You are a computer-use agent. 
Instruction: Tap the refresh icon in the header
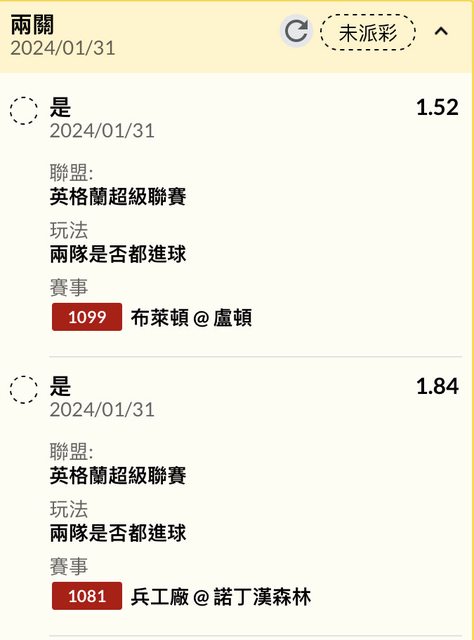[296, 31]
